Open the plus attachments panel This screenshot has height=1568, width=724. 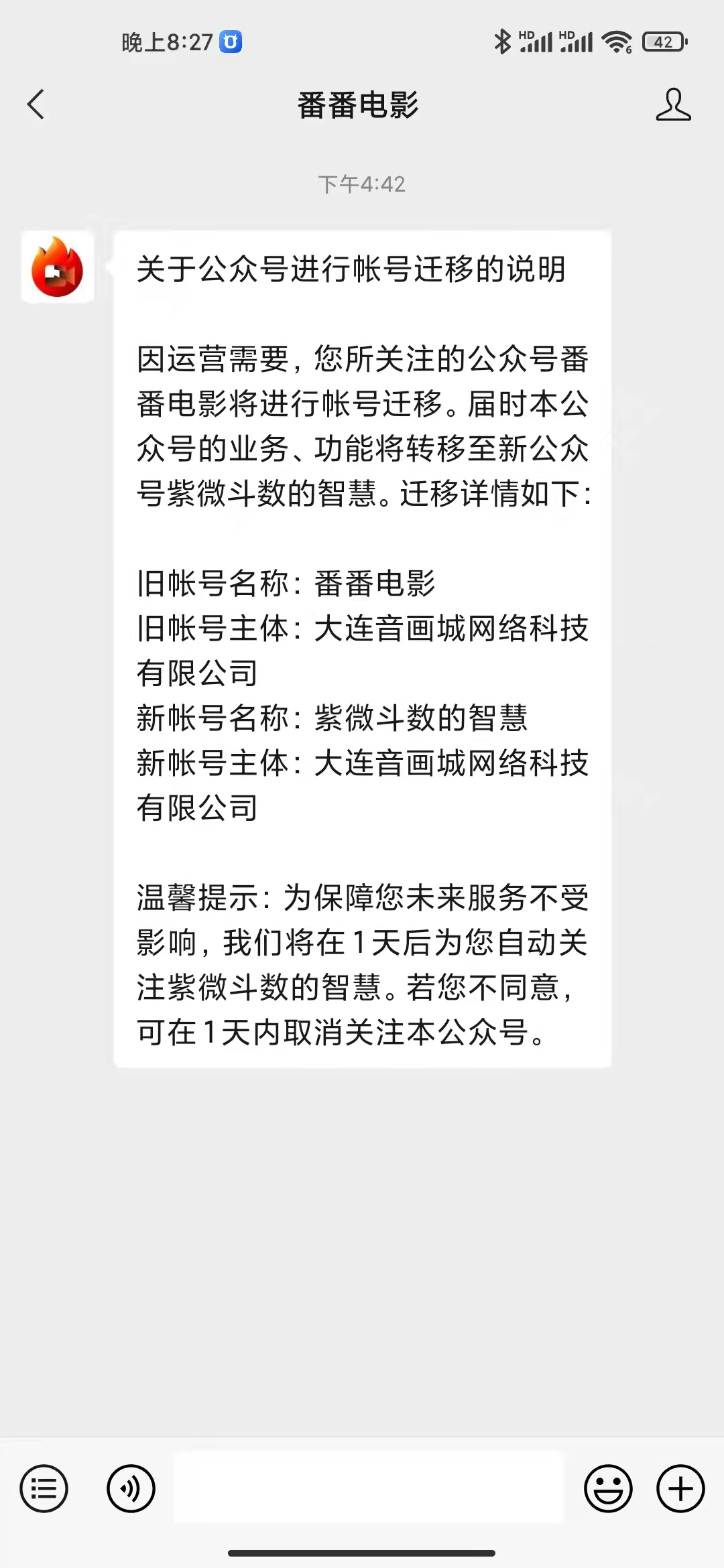(x=680, y=1489)
